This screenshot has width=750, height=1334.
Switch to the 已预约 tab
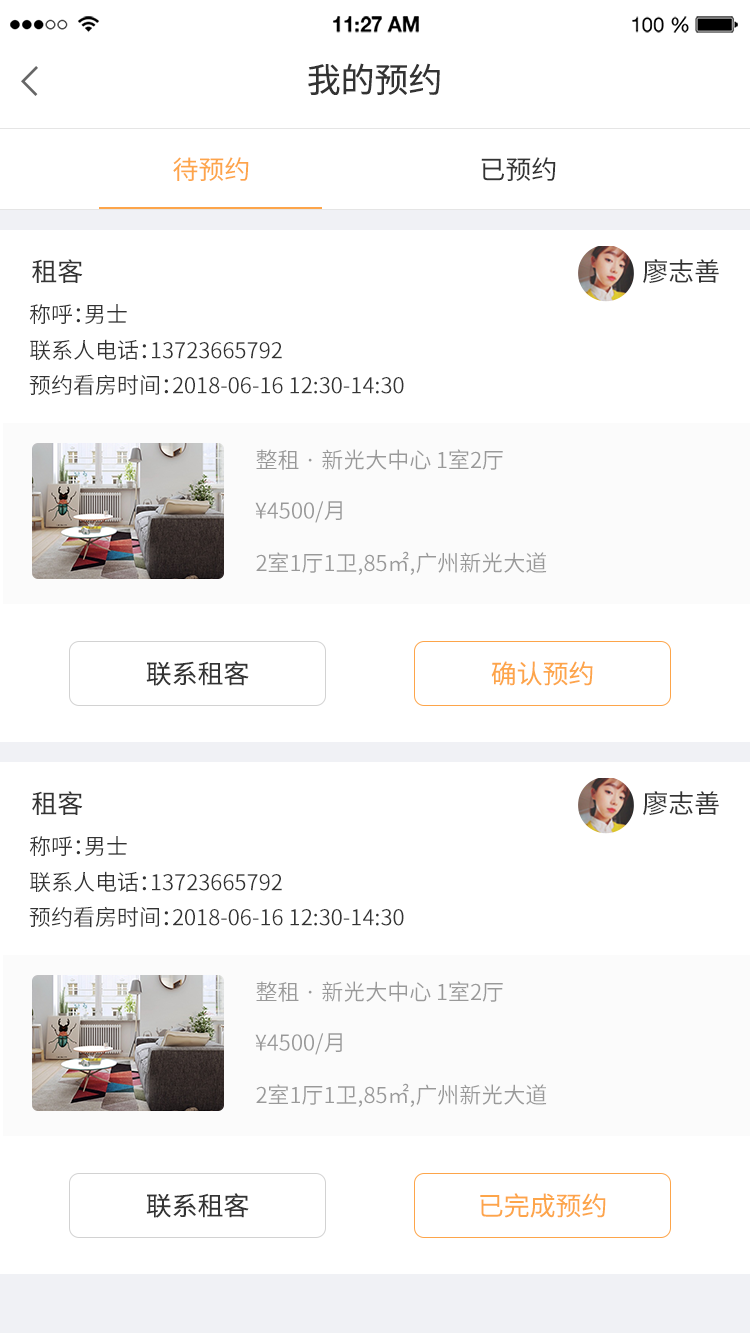click(518, 170)
